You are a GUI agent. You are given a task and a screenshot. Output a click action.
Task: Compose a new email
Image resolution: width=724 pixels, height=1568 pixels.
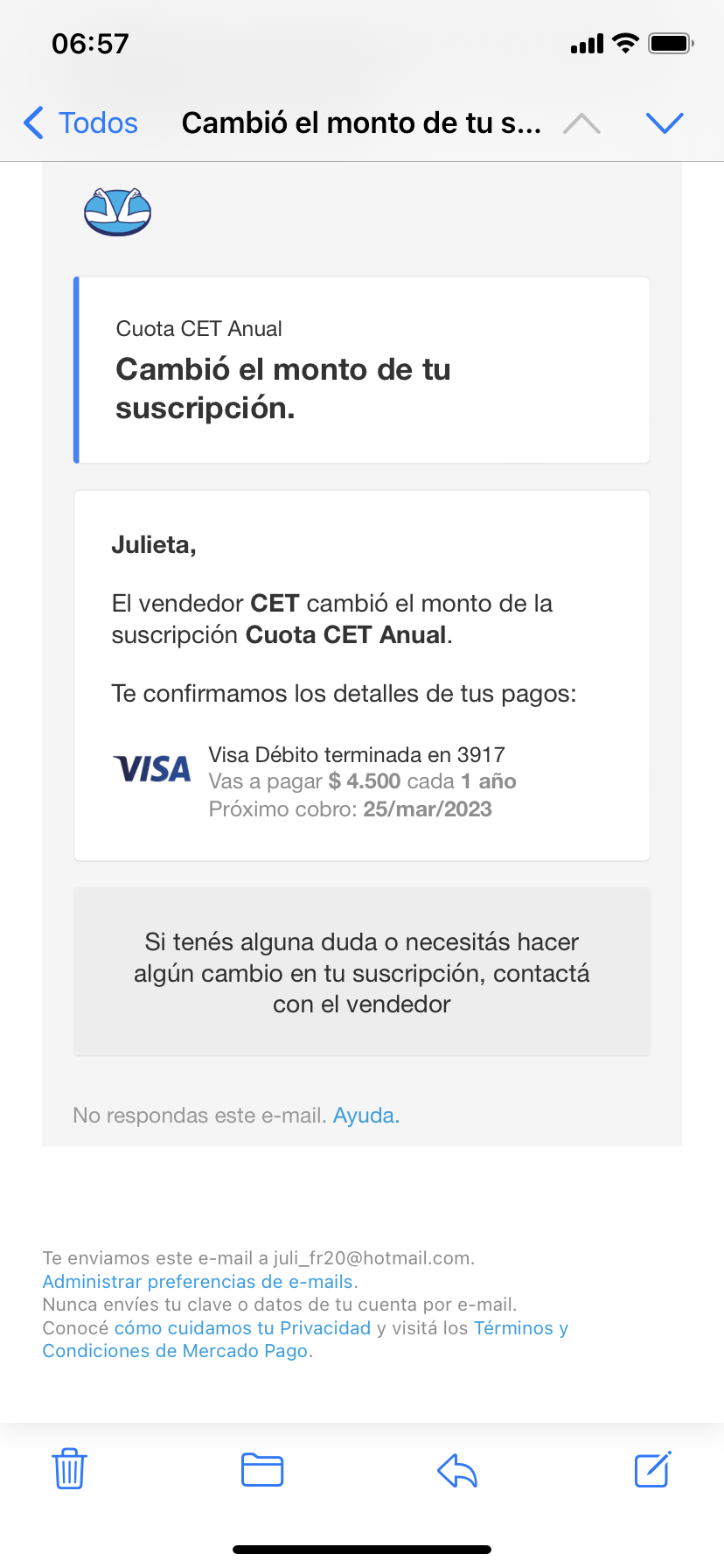(652, 1469)
